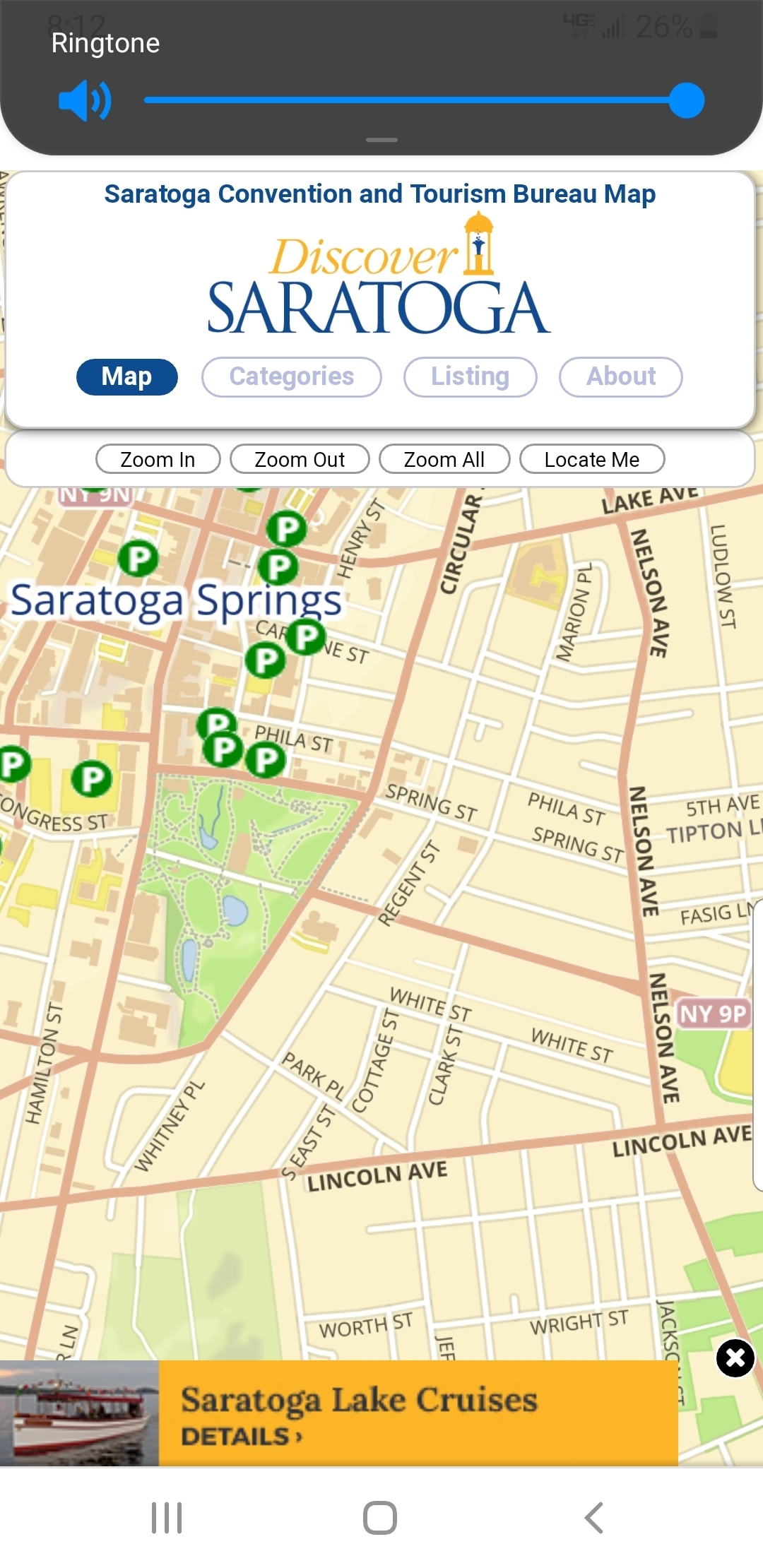Tap the Zoom In button
Image resolution: width=763 pixels, height=1568 pixels.
[x=158, y=459]
